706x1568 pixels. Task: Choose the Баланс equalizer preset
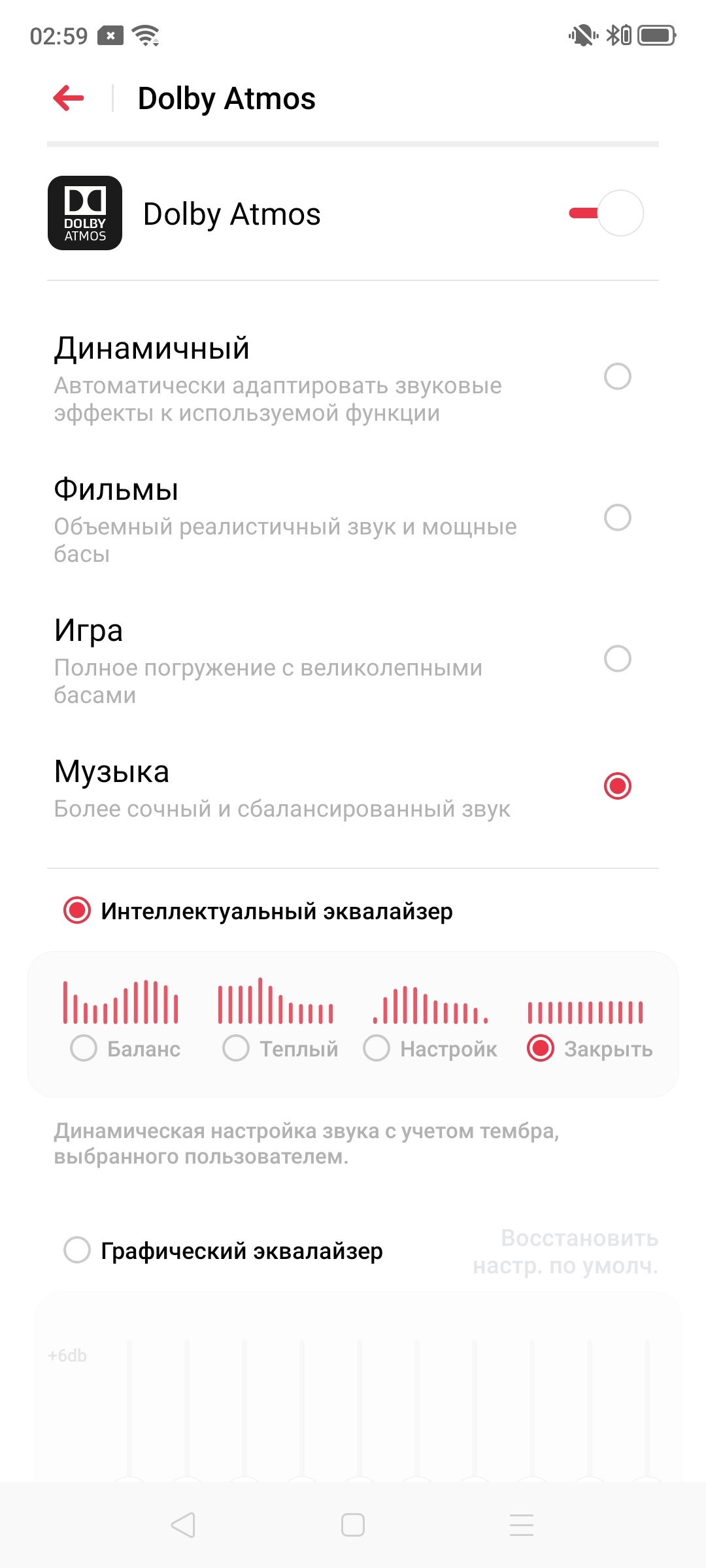coord(84,1049)
